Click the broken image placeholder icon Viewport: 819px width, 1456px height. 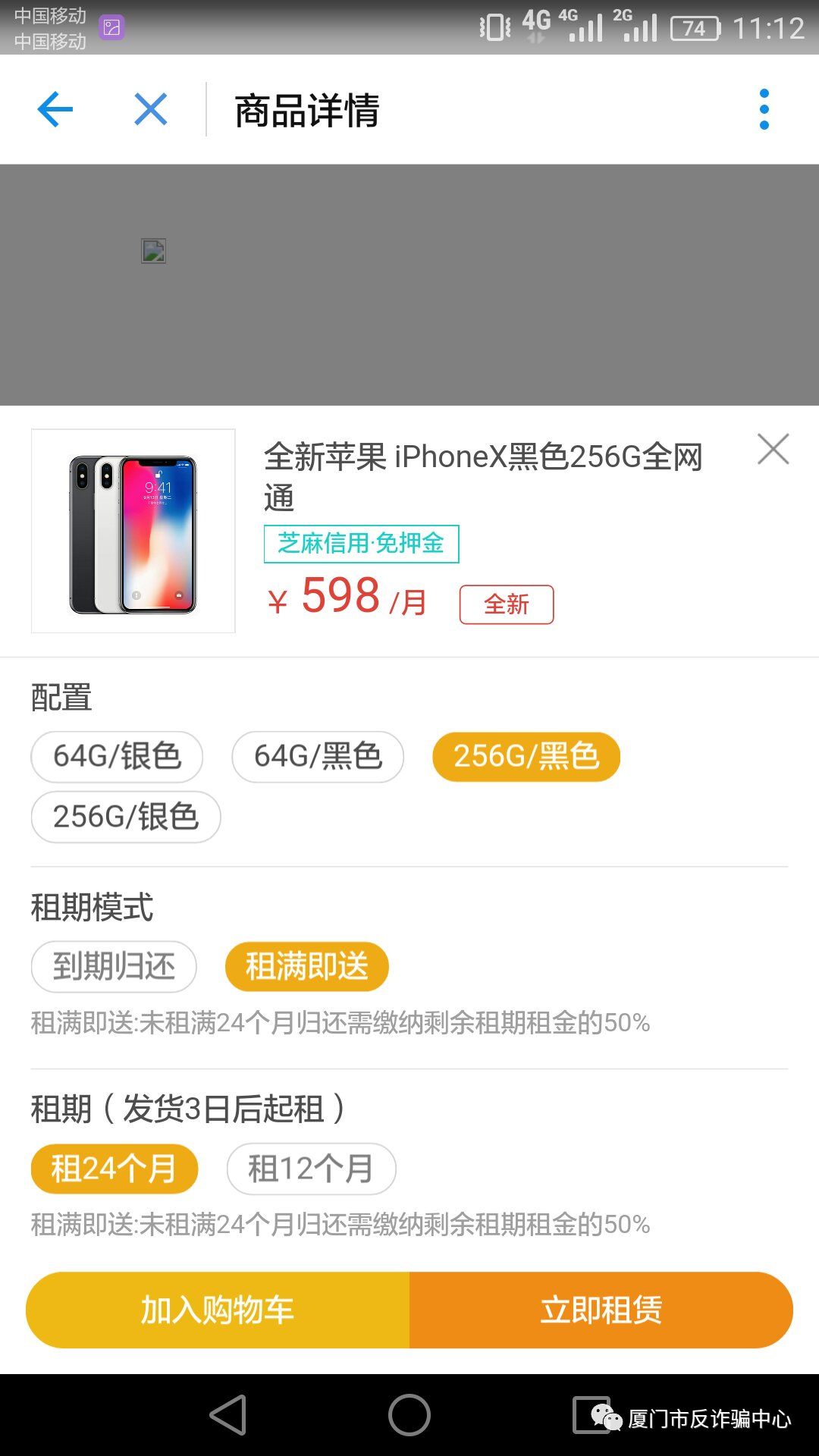[x=153, y=251]
